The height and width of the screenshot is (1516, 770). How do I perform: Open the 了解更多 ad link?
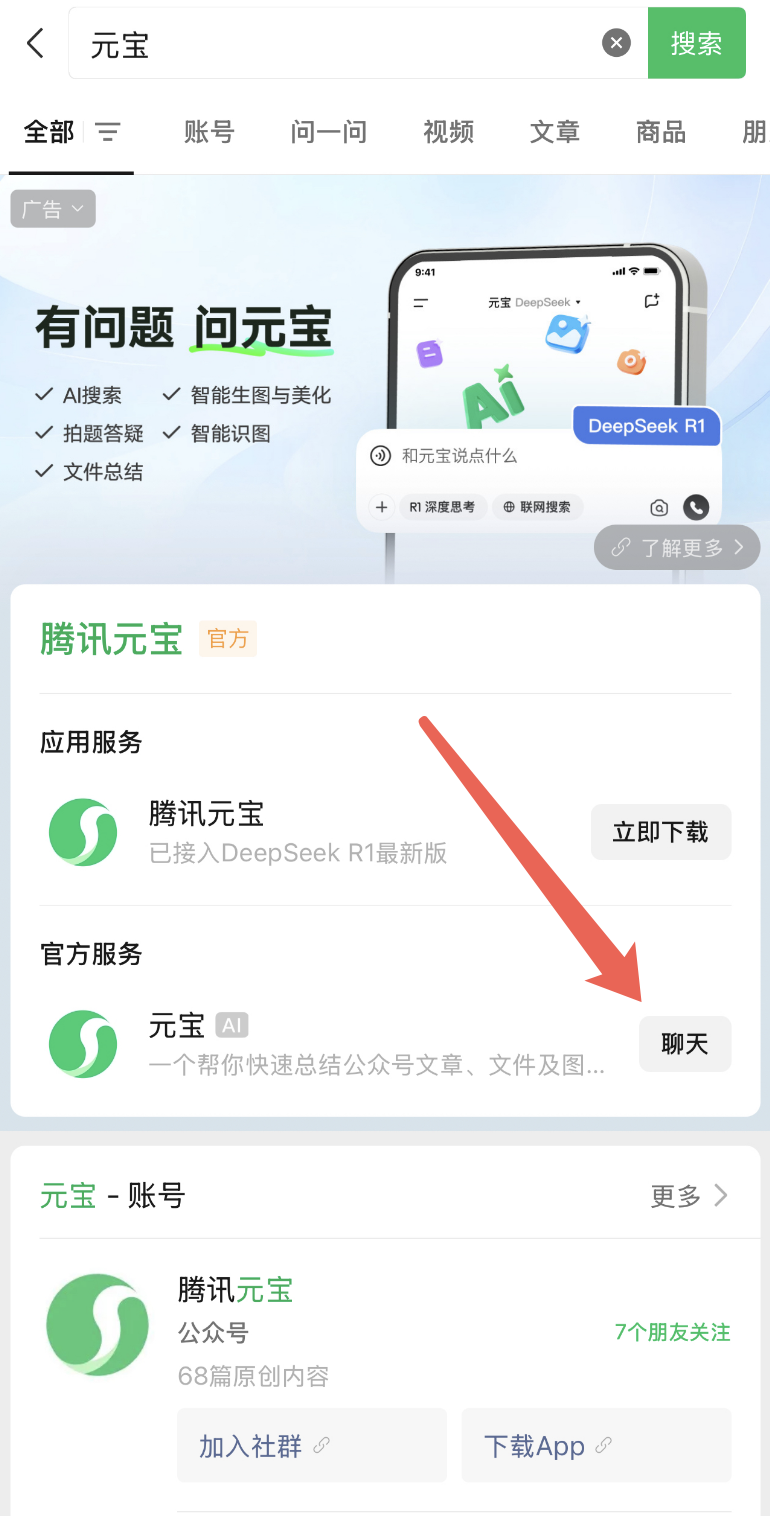pos(678,547)
